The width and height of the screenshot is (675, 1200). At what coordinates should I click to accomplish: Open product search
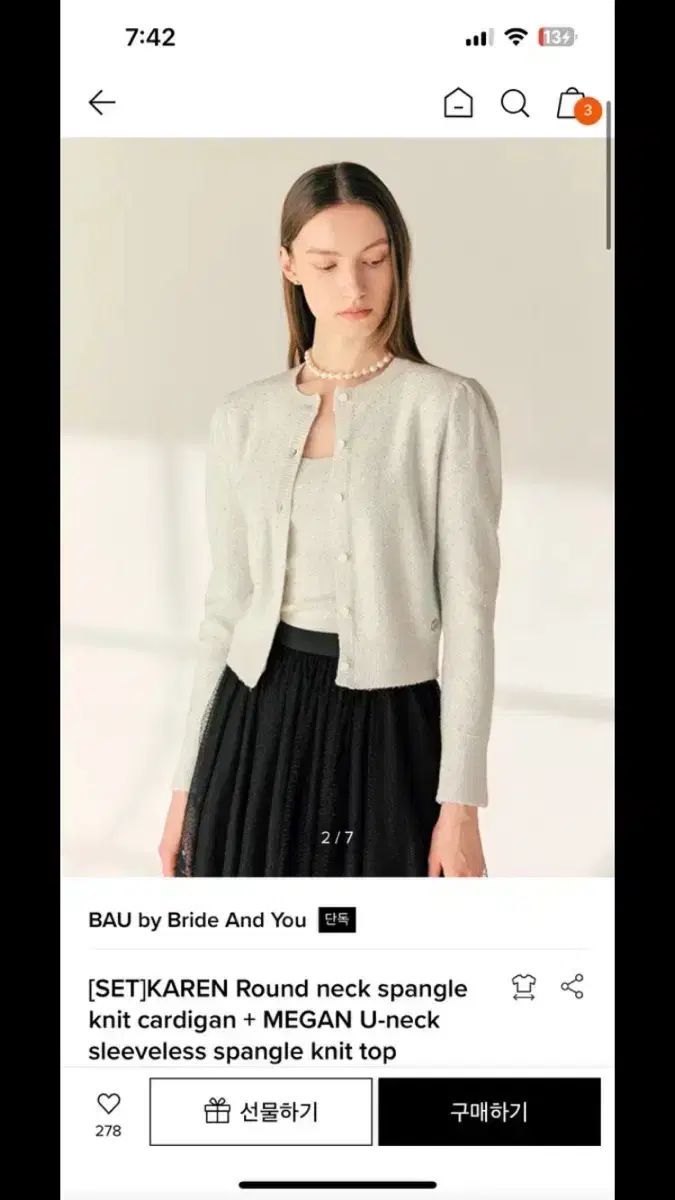click(515, 103)
